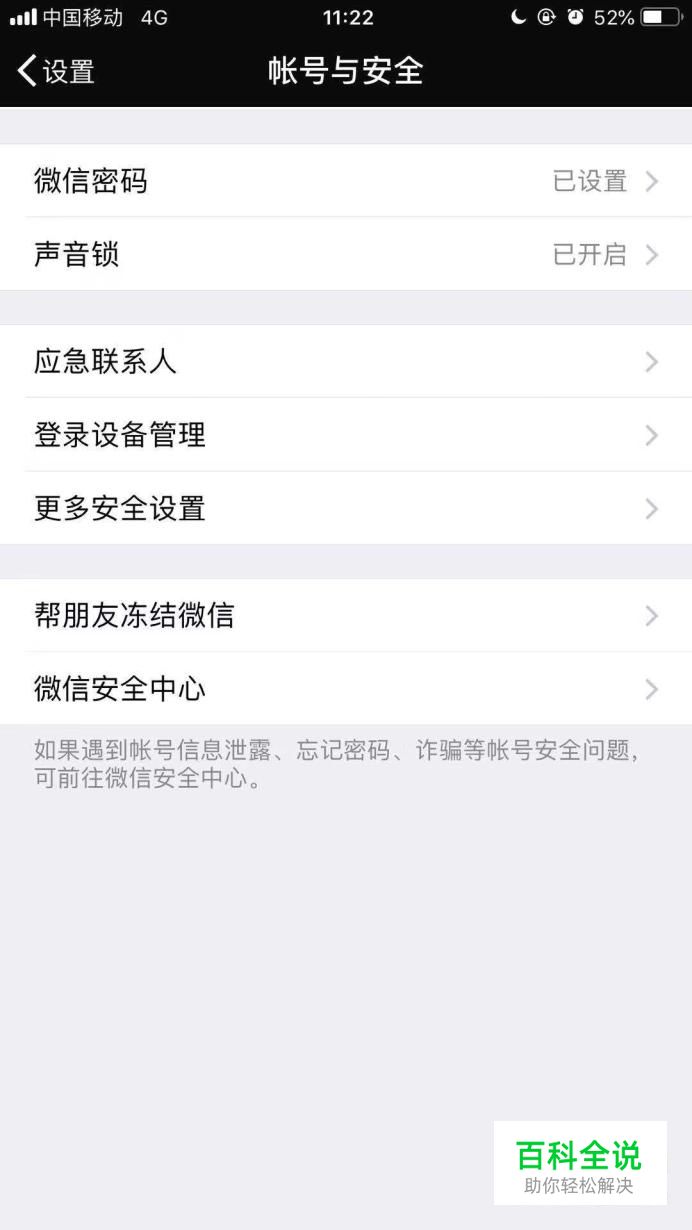Viewport: 692px width, 1230px height.
Task: Open 登录设备管理
Action: 346,435
